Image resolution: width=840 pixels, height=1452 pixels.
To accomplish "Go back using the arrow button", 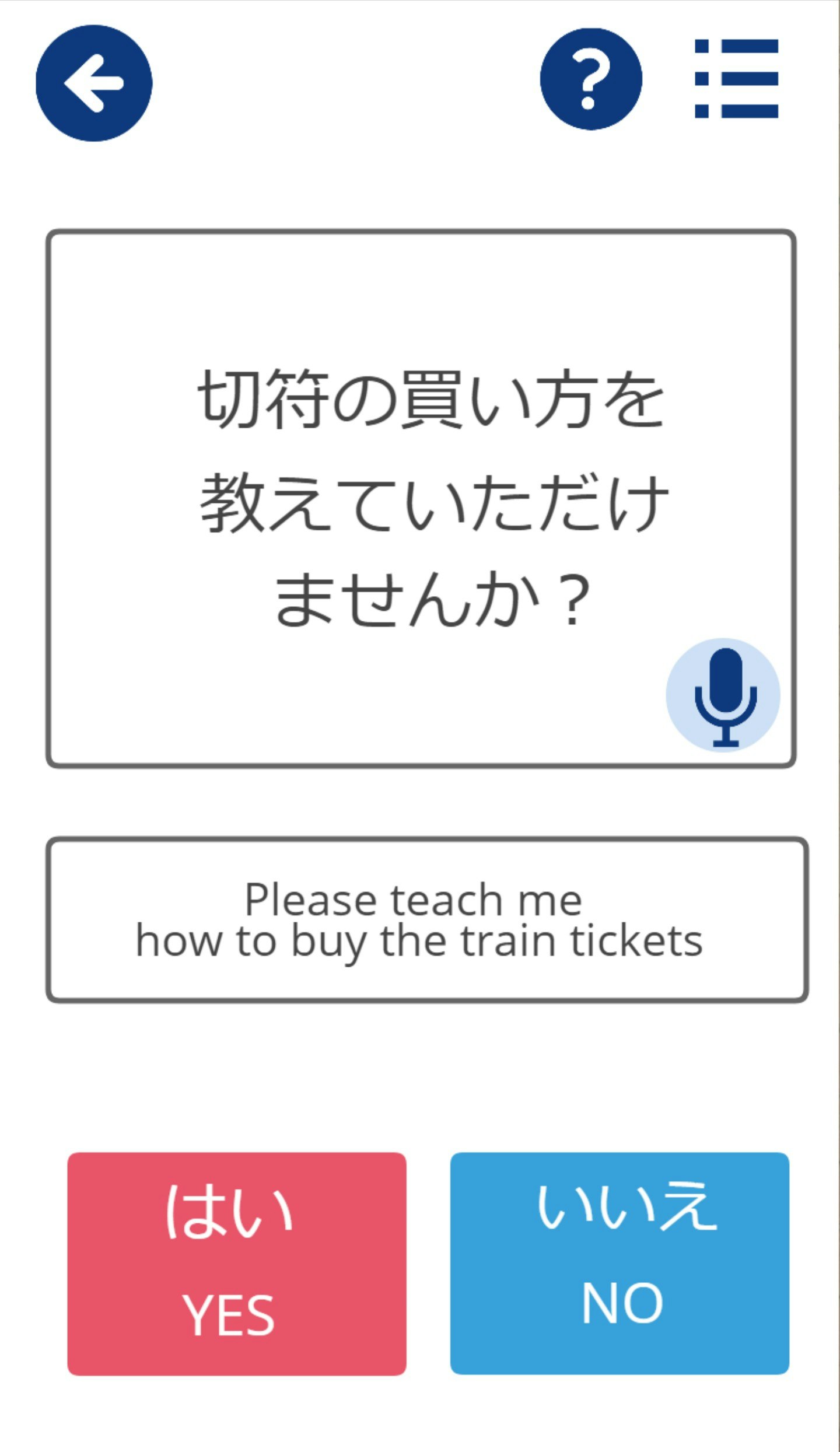I will [x=94, y=83].
